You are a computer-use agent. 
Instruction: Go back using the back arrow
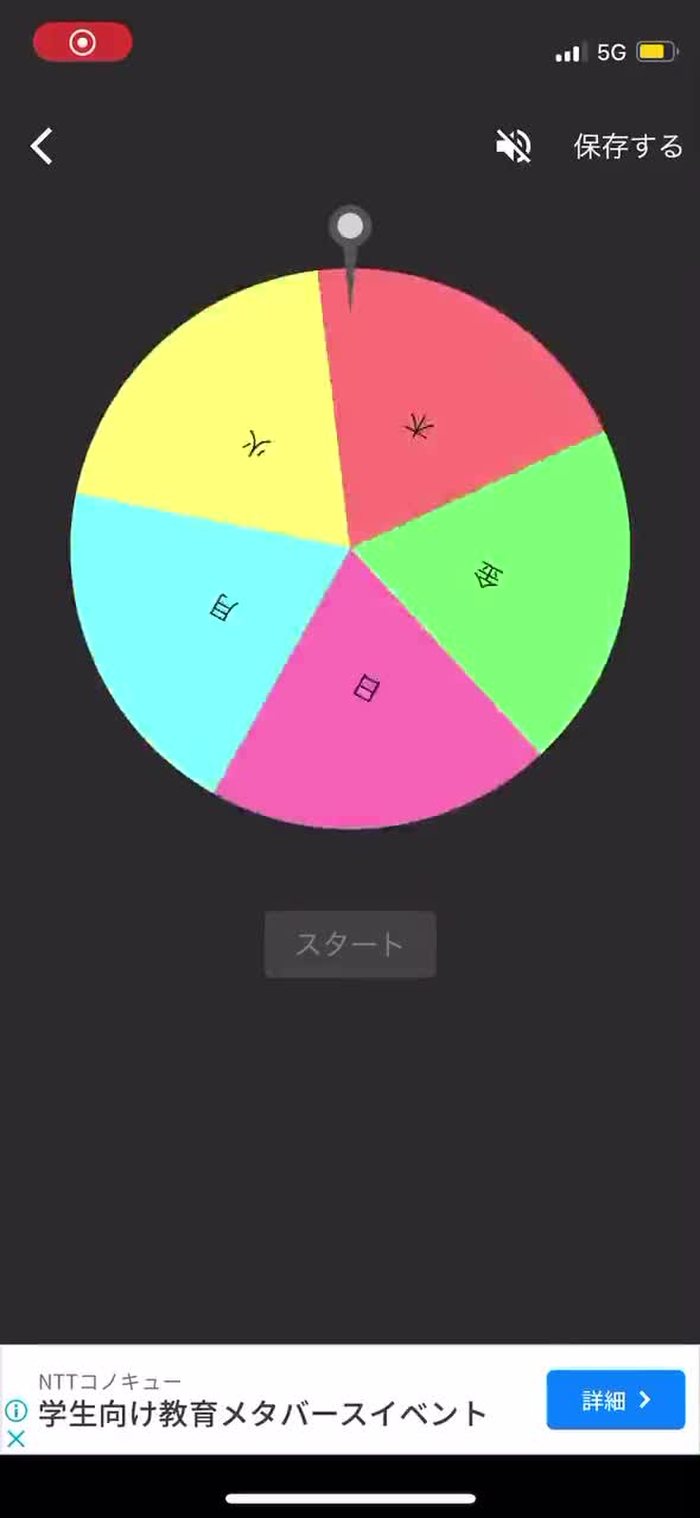41,147
